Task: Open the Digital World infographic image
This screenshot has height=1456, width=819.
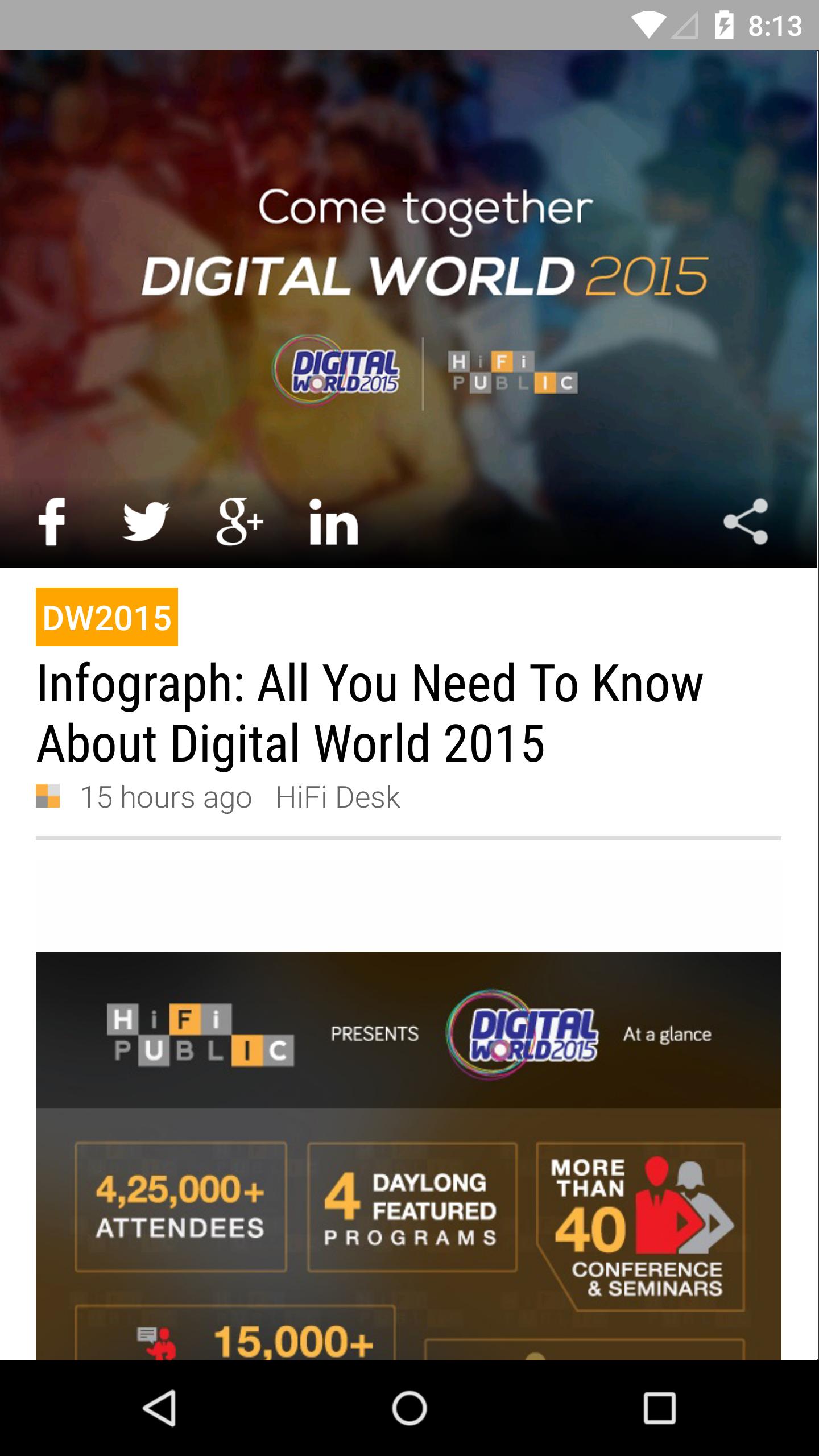Action: tap(408, 1155)
